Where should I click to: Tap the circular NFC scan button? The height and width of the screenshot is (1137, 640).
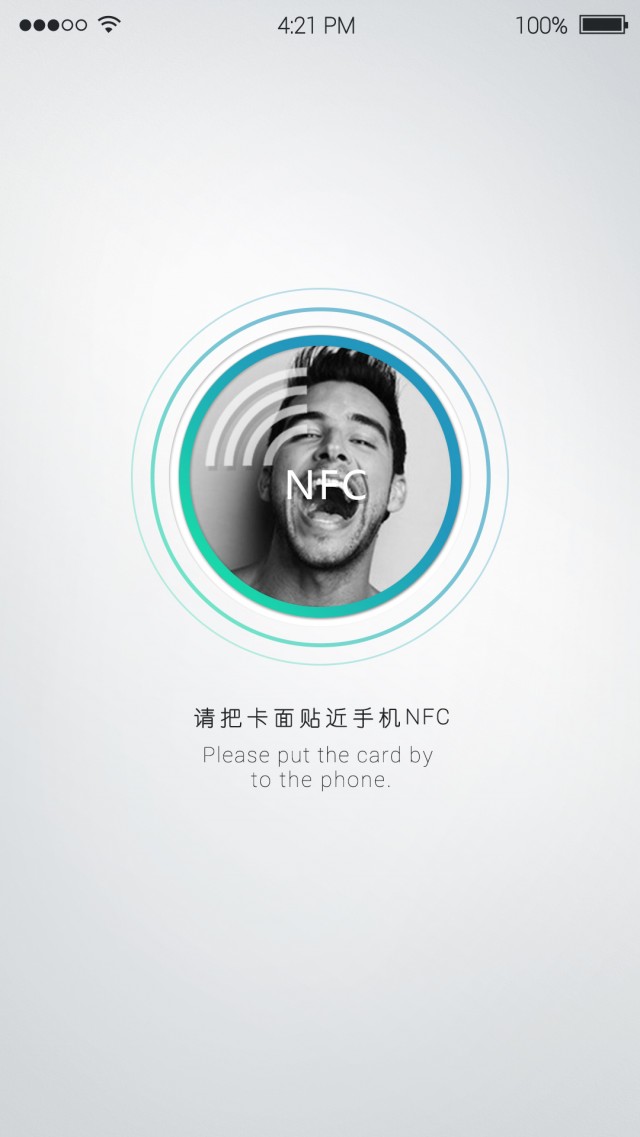[320, 476]
